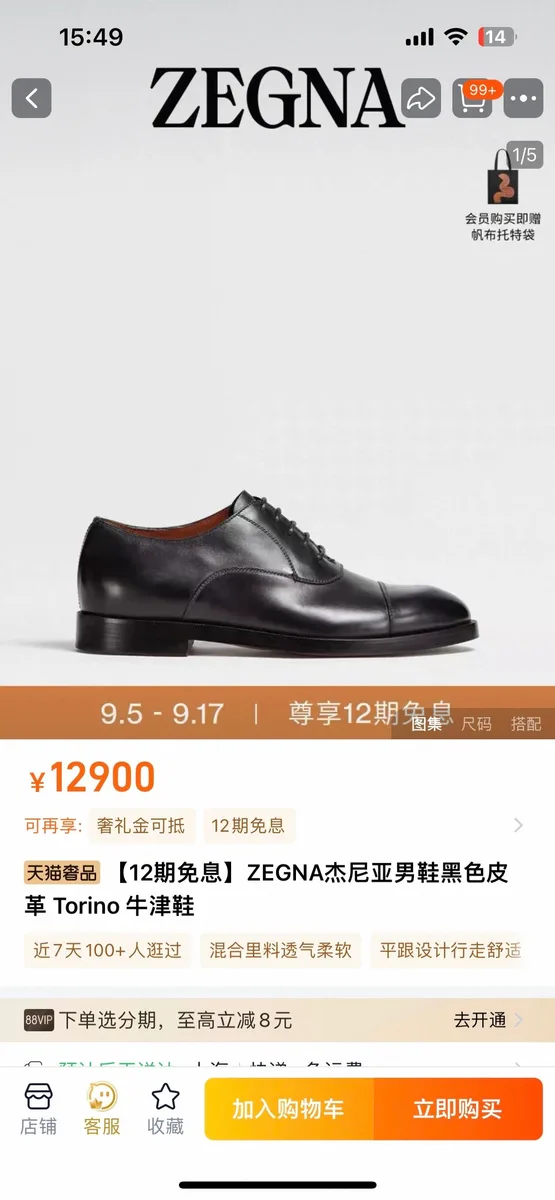
Task: Open the three-dot overflow menu
Action: (x=523, y=98)
